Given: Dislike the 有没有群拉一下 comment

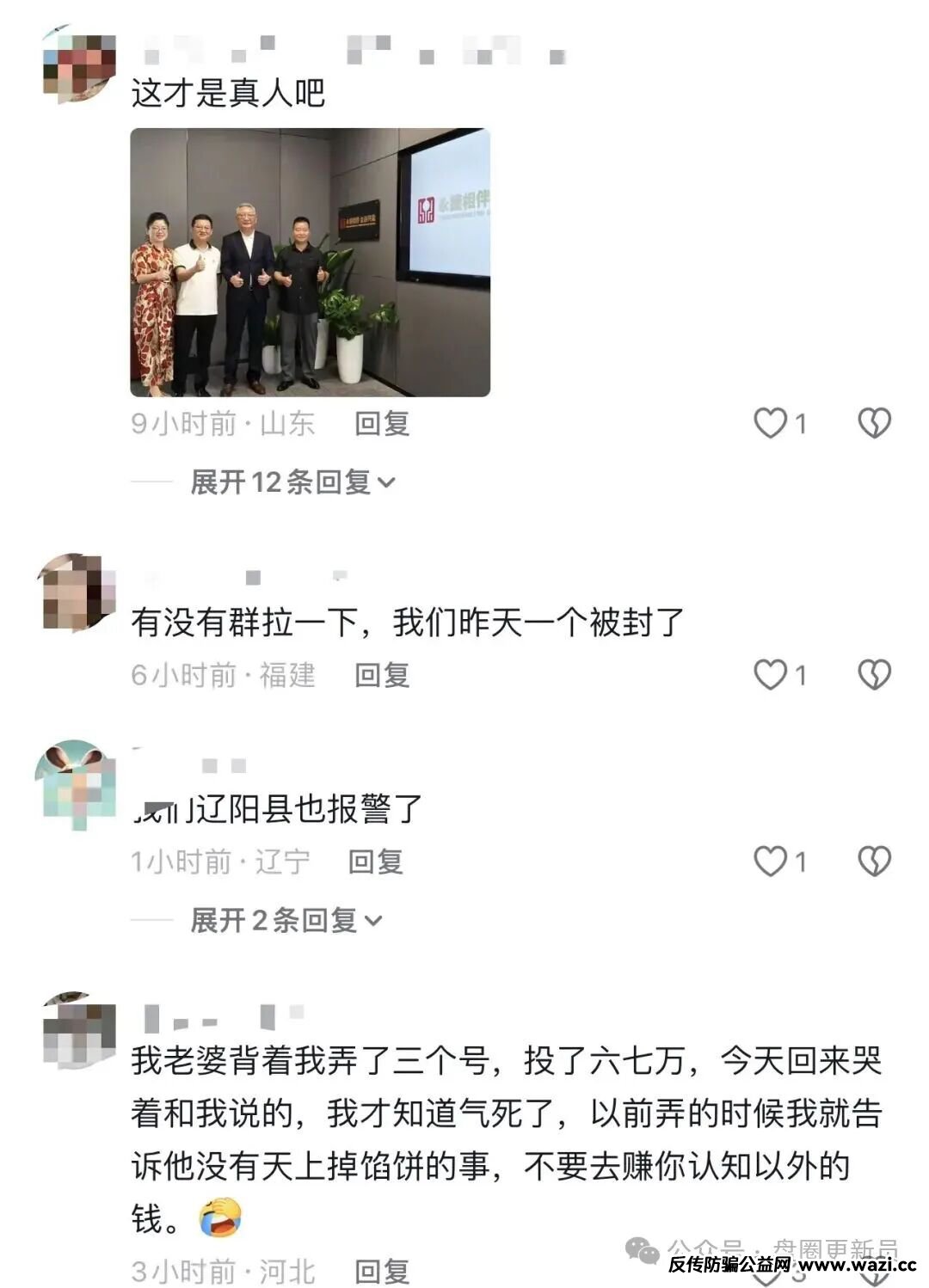Looking at the screenshot, I should click(874, 675).
